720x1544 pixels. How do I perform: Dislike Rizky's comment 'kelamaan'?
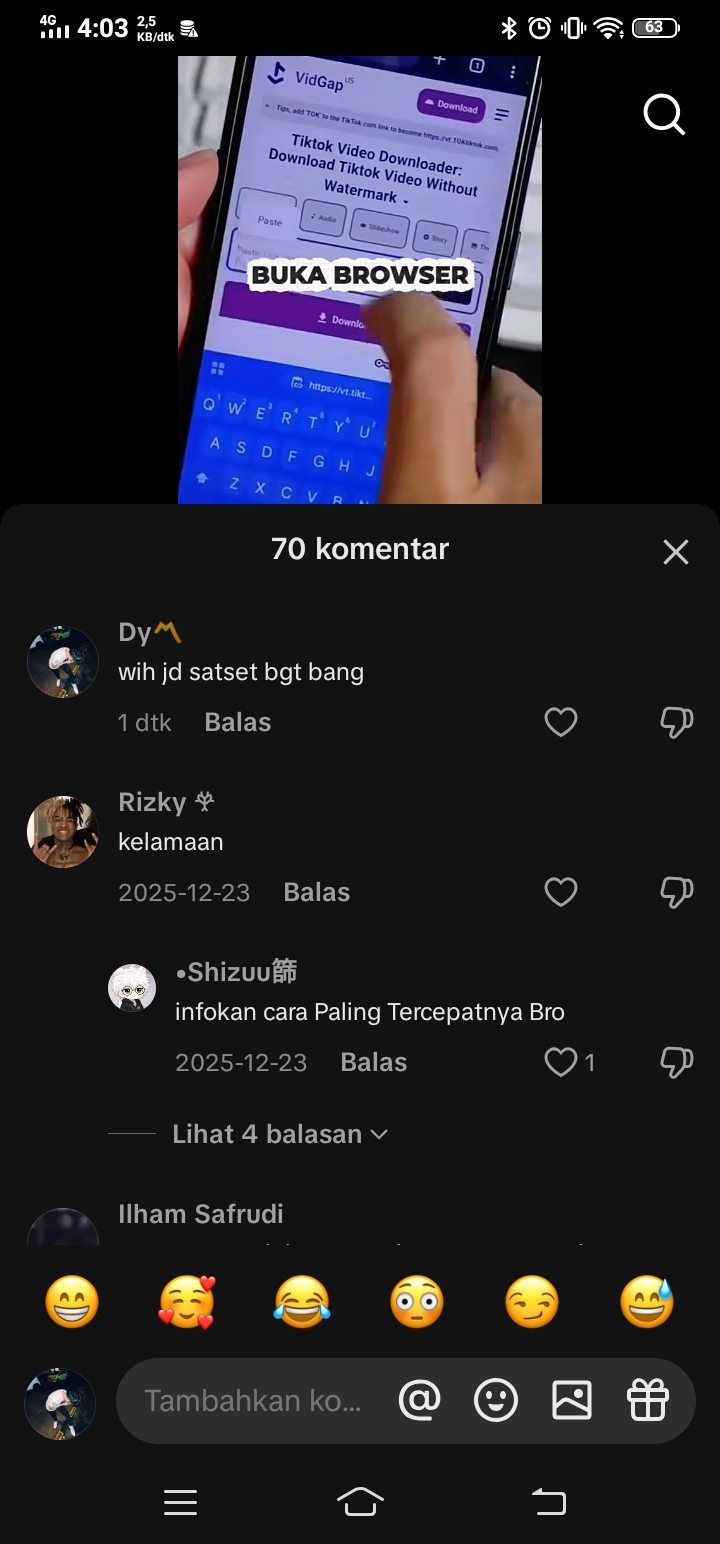pyautogui.click(x=677, y=892)
